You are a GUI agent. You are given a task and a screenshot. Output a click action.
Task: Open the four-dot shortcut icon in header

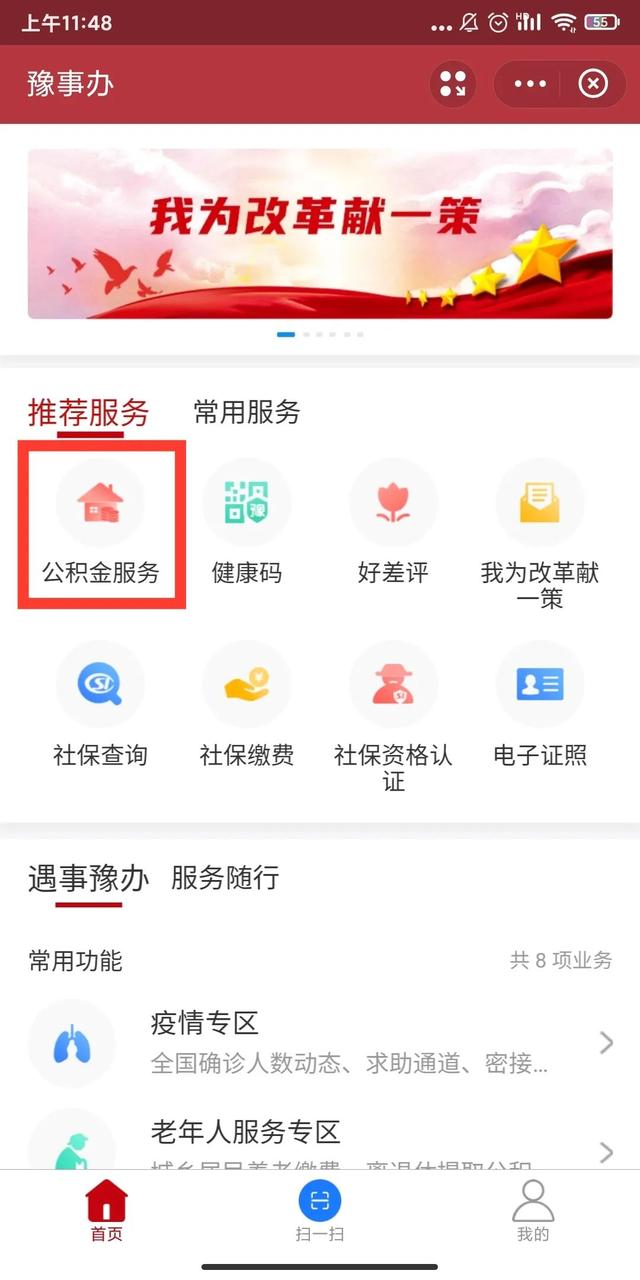coord(453,84)
